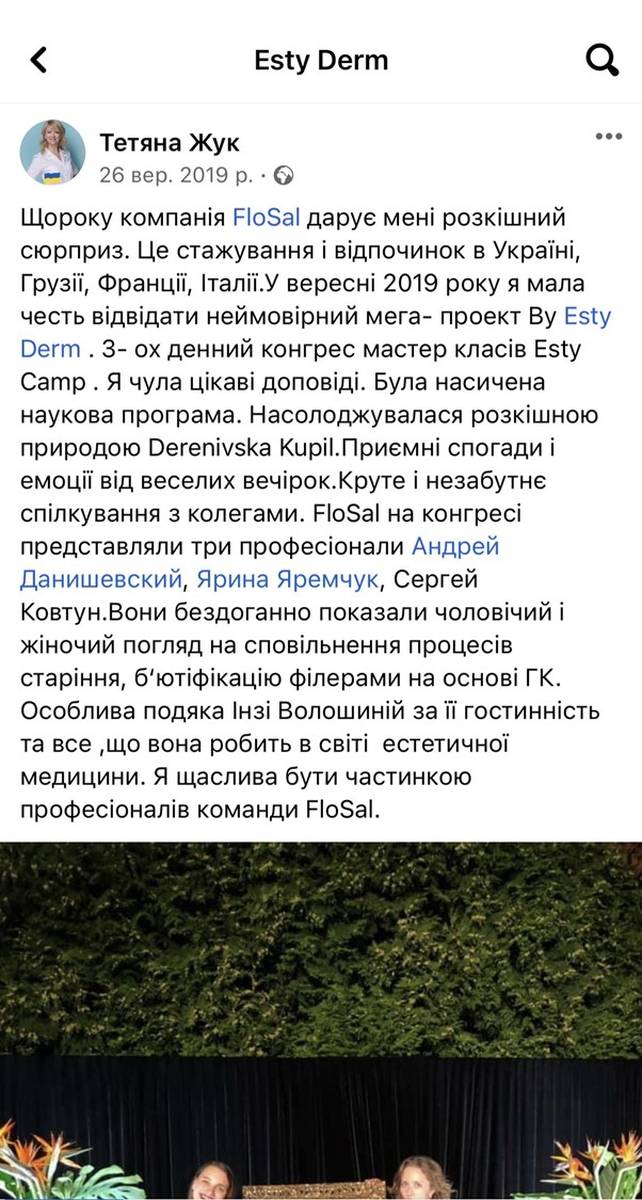Open the post's three-dot options menu
642x1200 pixels.
610,137
